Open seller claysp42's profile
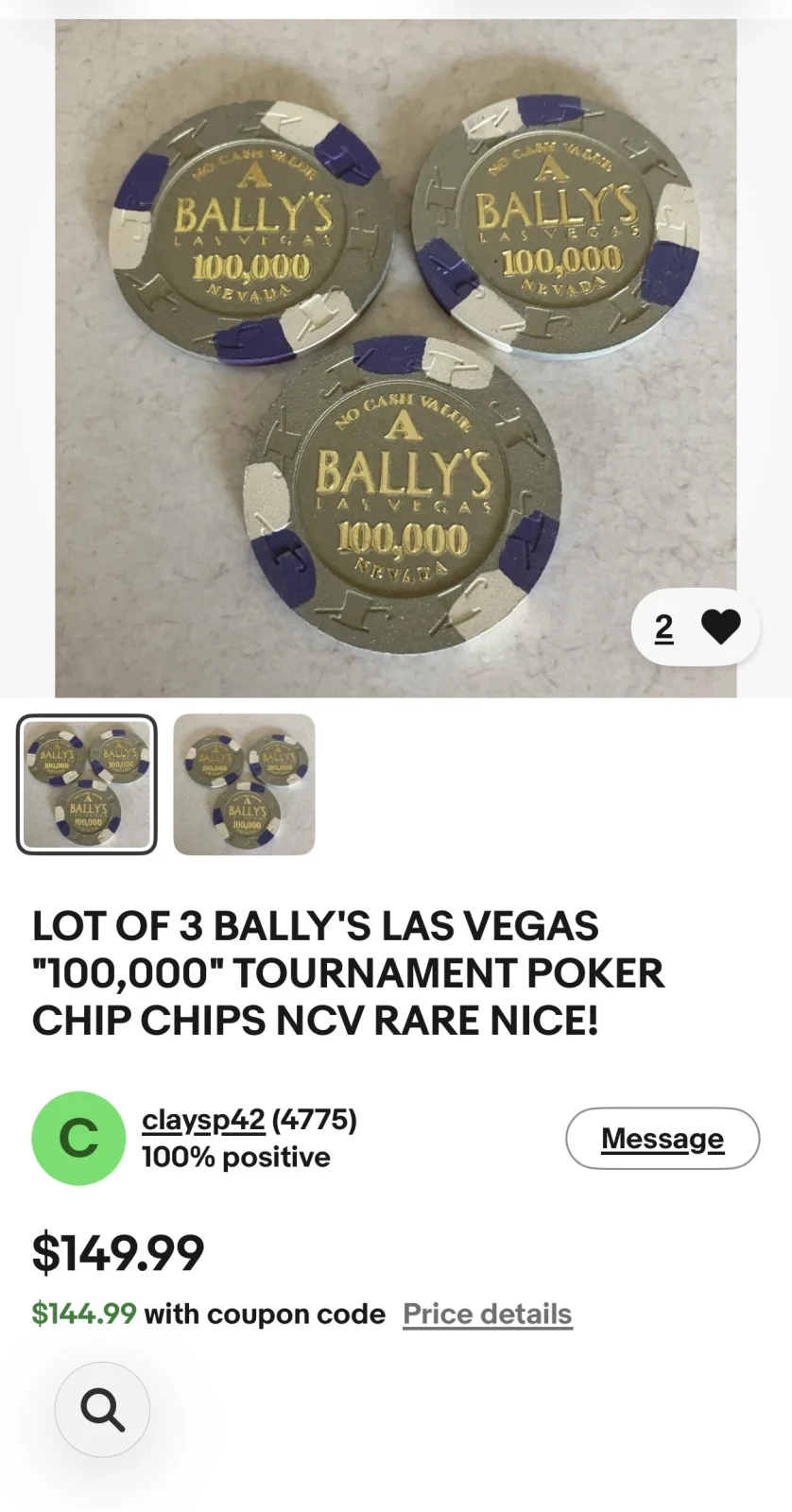The height and width of the screenshot is (1512, 792). pos(203,1120)
